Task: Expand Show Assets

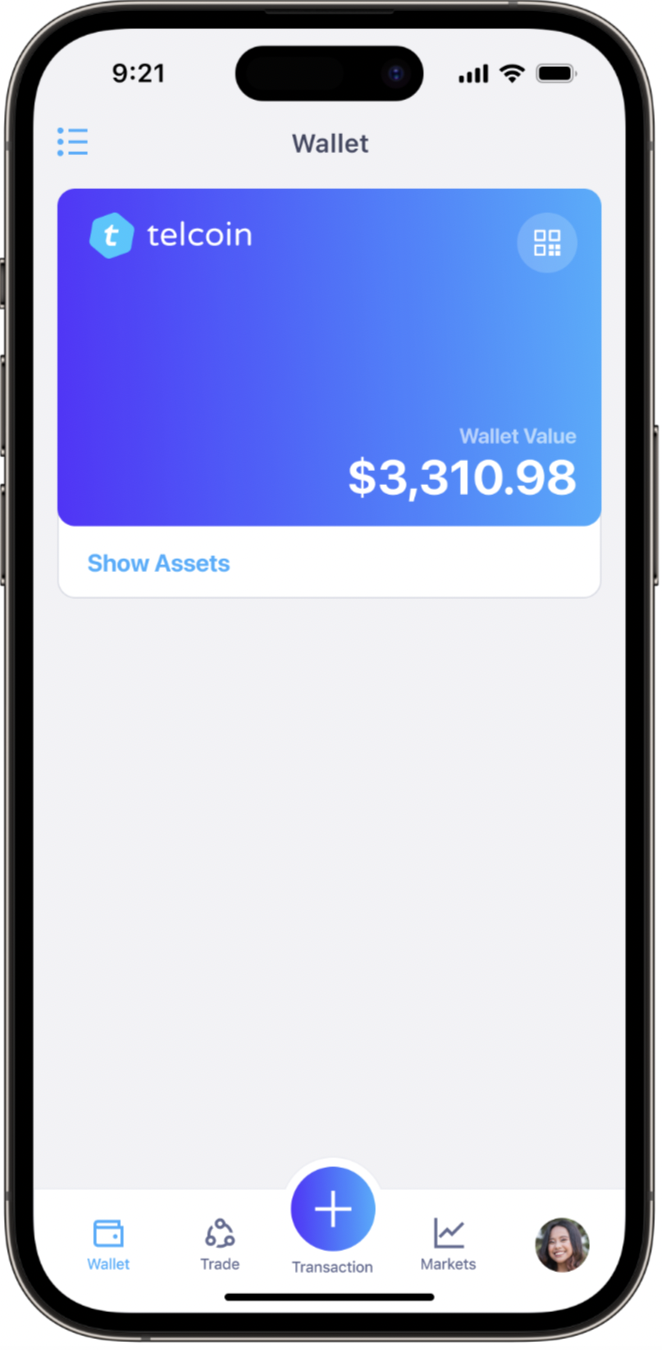Action: [159, 563]
